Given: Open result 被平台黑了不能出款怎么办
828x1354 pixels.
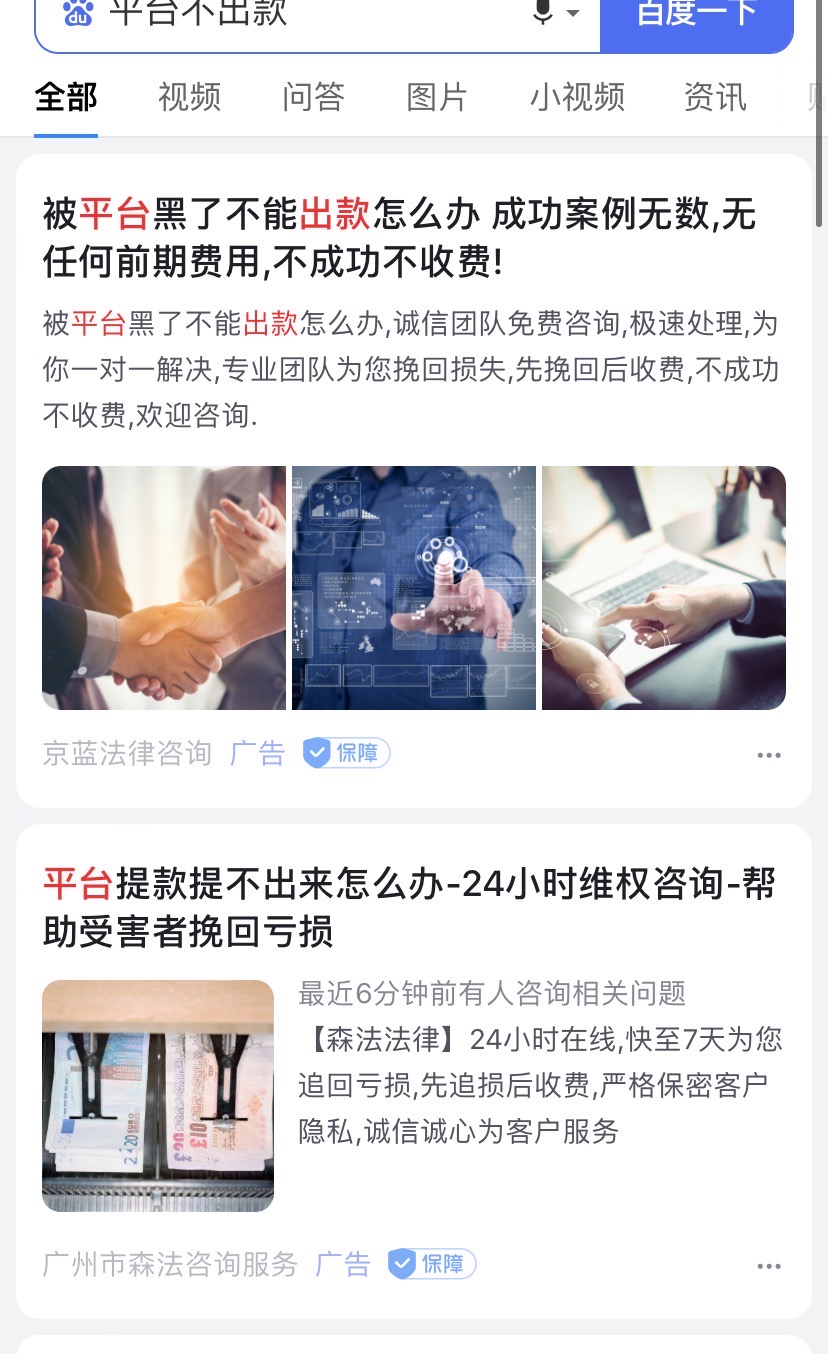Looking at the screenshot, I should coord(400,238).
